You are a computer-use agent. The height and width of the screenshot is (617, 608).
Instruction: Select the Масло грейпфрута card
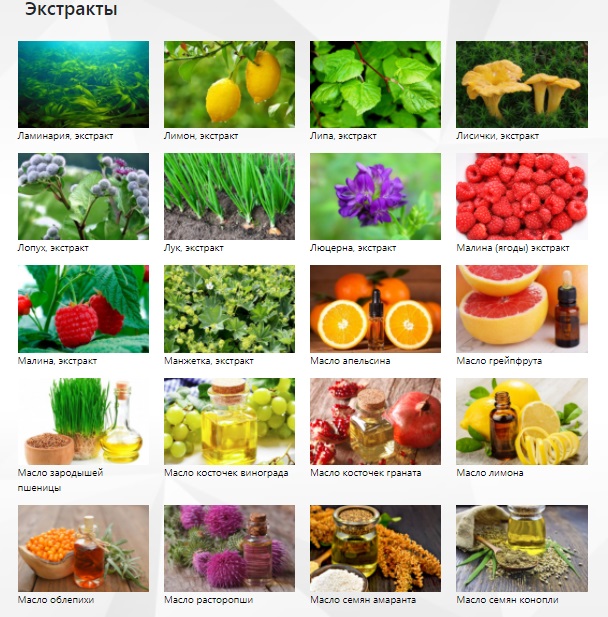tap(521, 308)
